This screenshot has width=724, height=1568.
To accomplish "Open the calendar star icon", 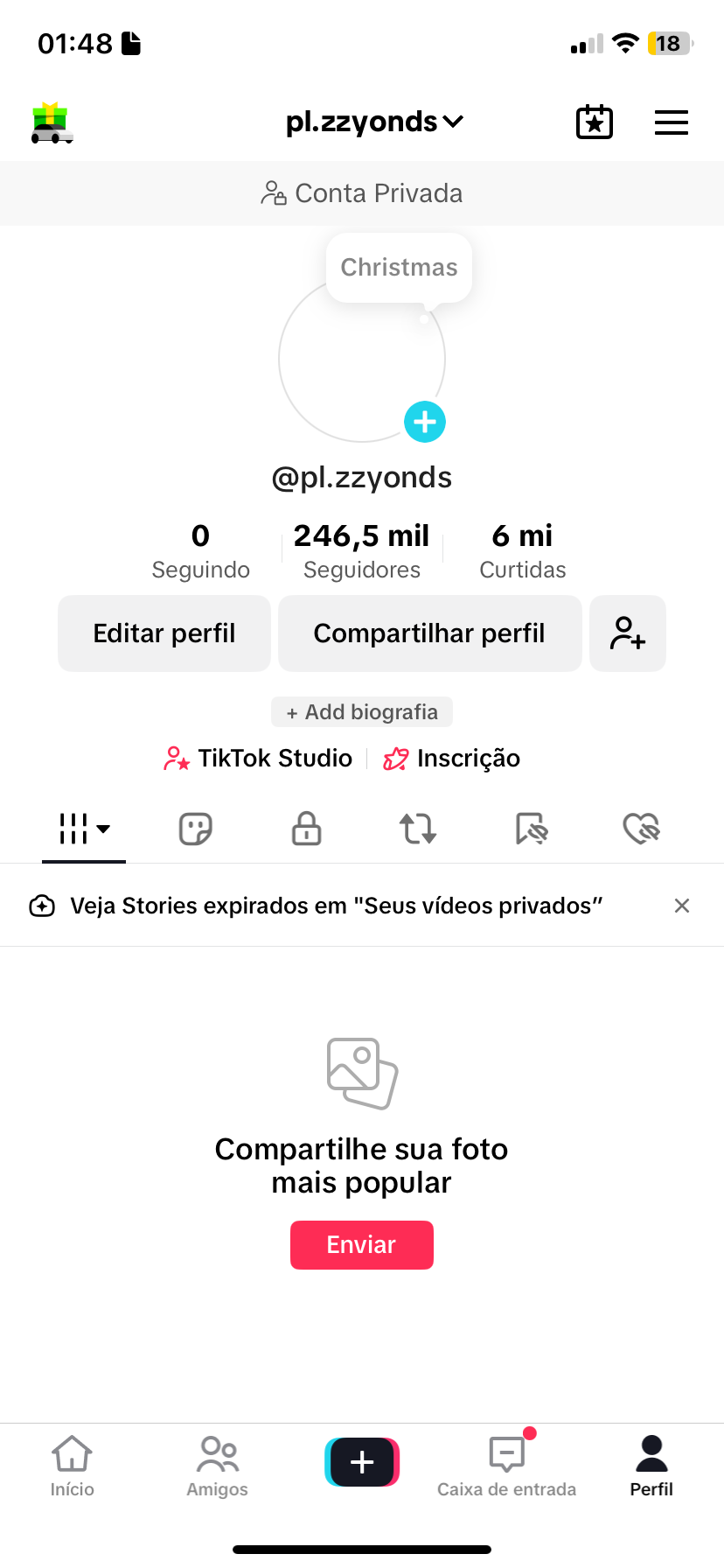I will coord(595,122).
